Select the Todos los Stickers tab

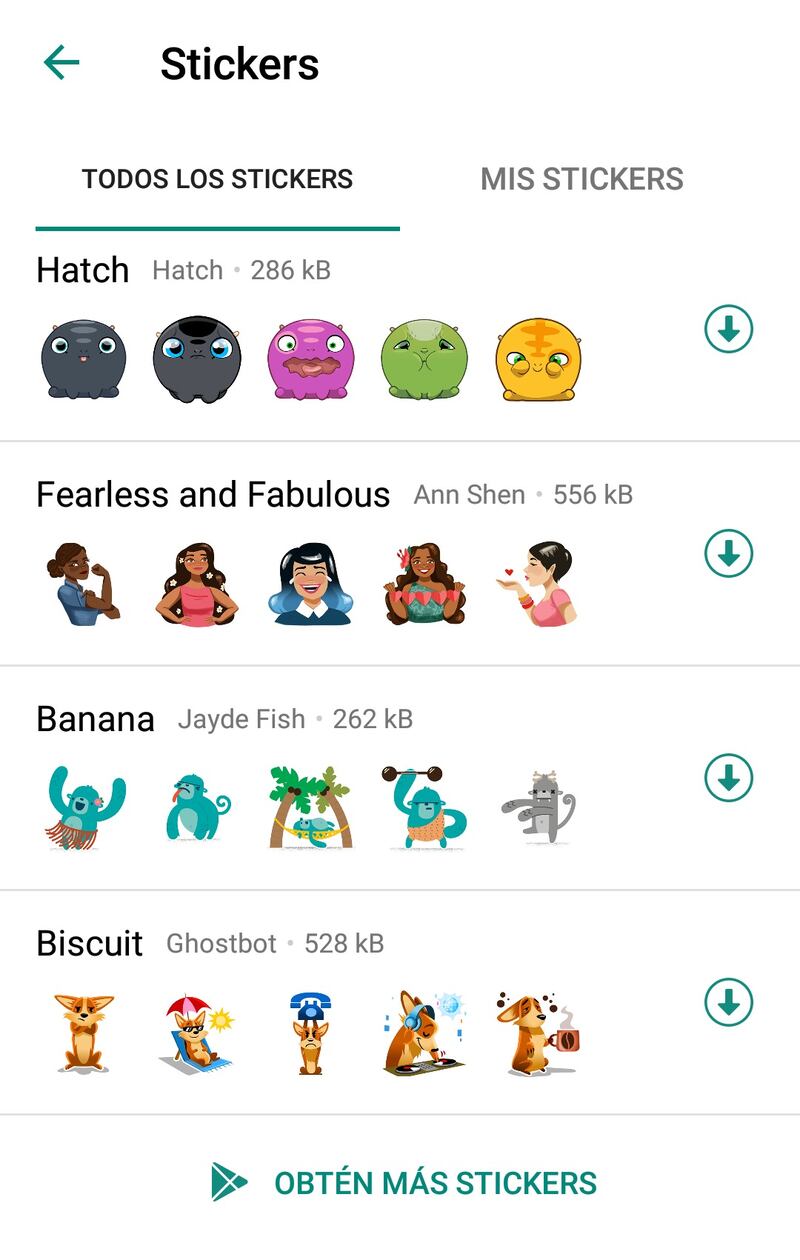point(217,179)
